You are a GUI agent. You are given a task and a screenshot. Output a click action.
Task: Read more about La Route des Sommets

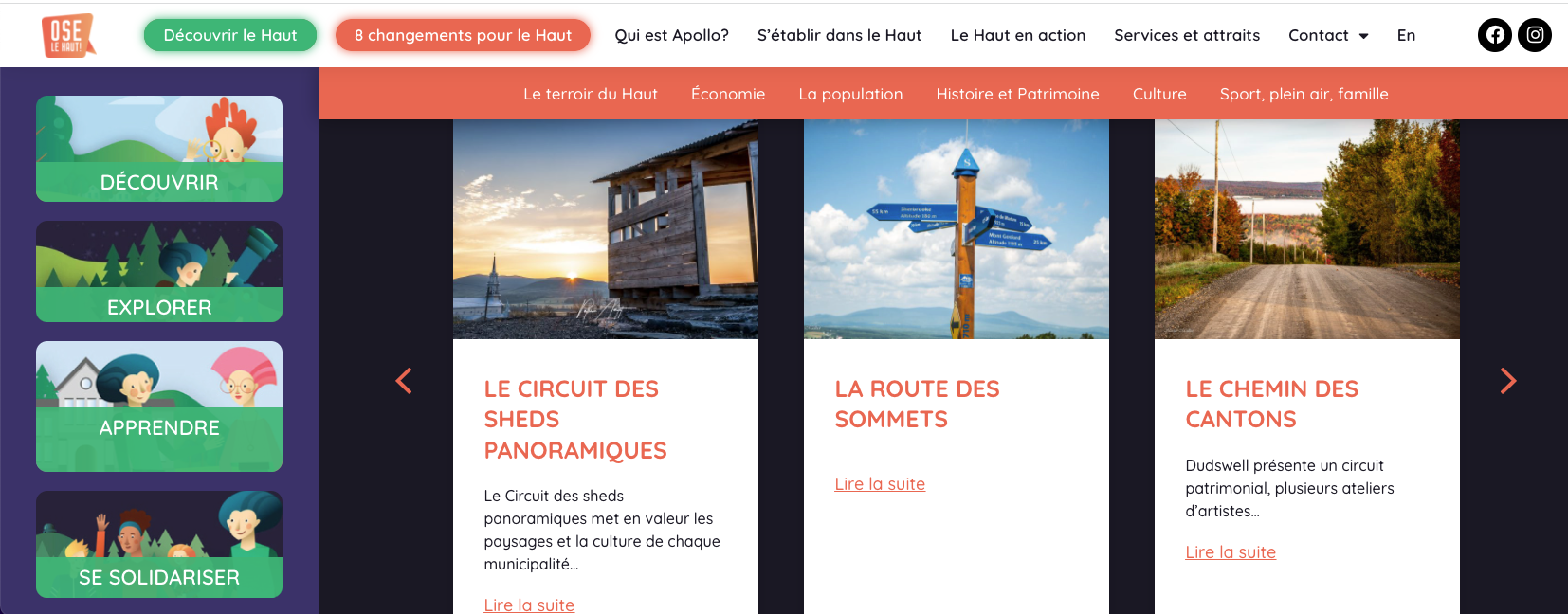click(x=880, y=484)
